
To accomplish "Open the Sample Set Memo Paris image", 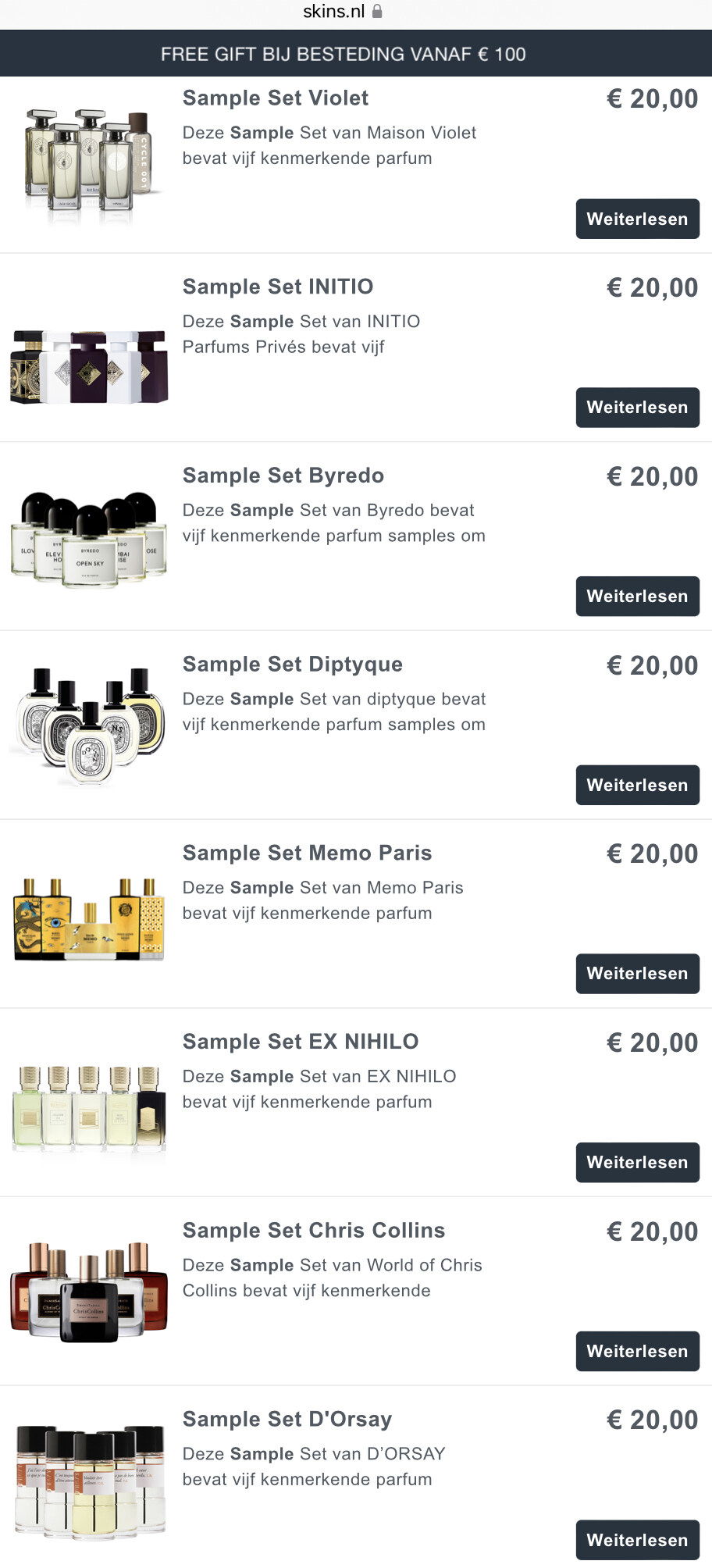I will click(89, 919).
